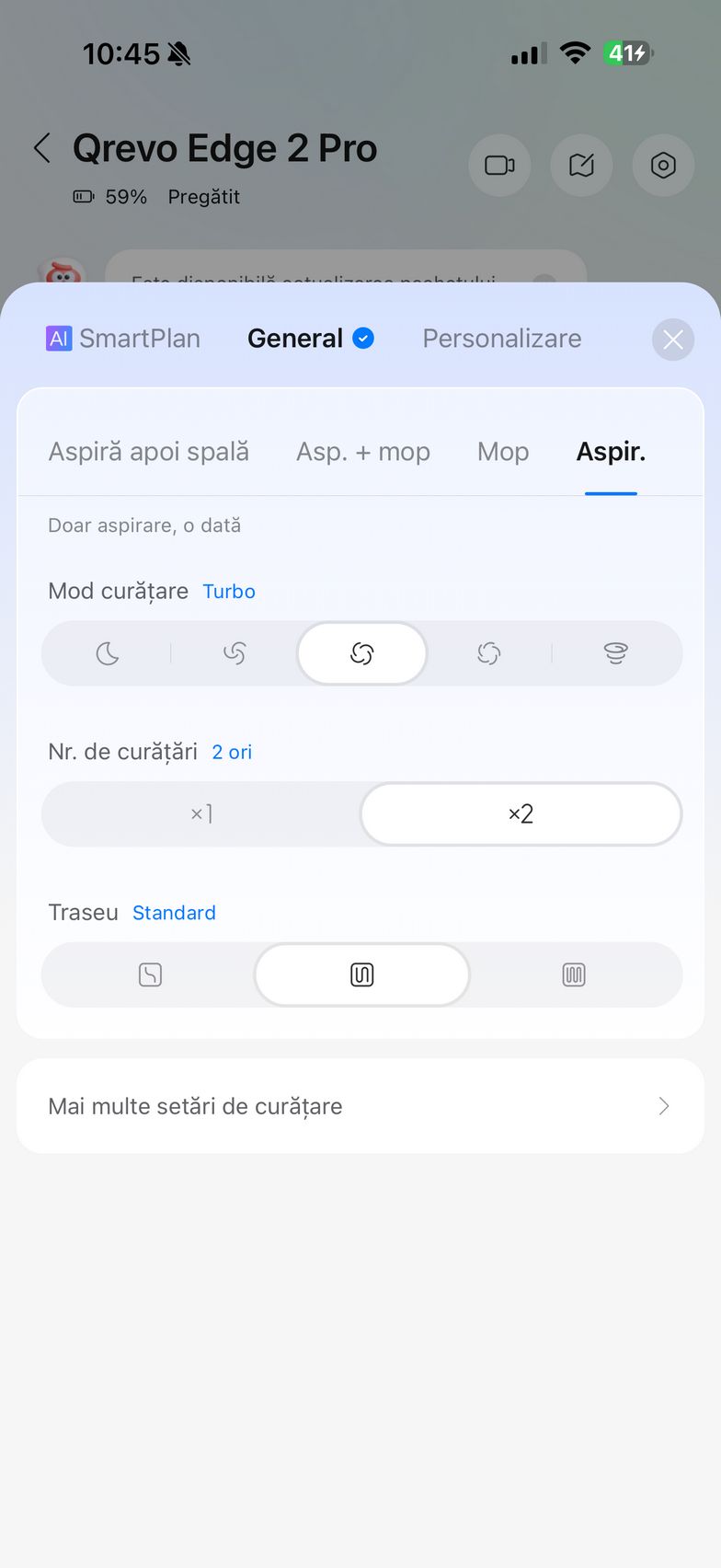The height and width of the screenshot is (1568, 721).
Task: Set cleaning count to ×2
Action: tap(521, 813)
